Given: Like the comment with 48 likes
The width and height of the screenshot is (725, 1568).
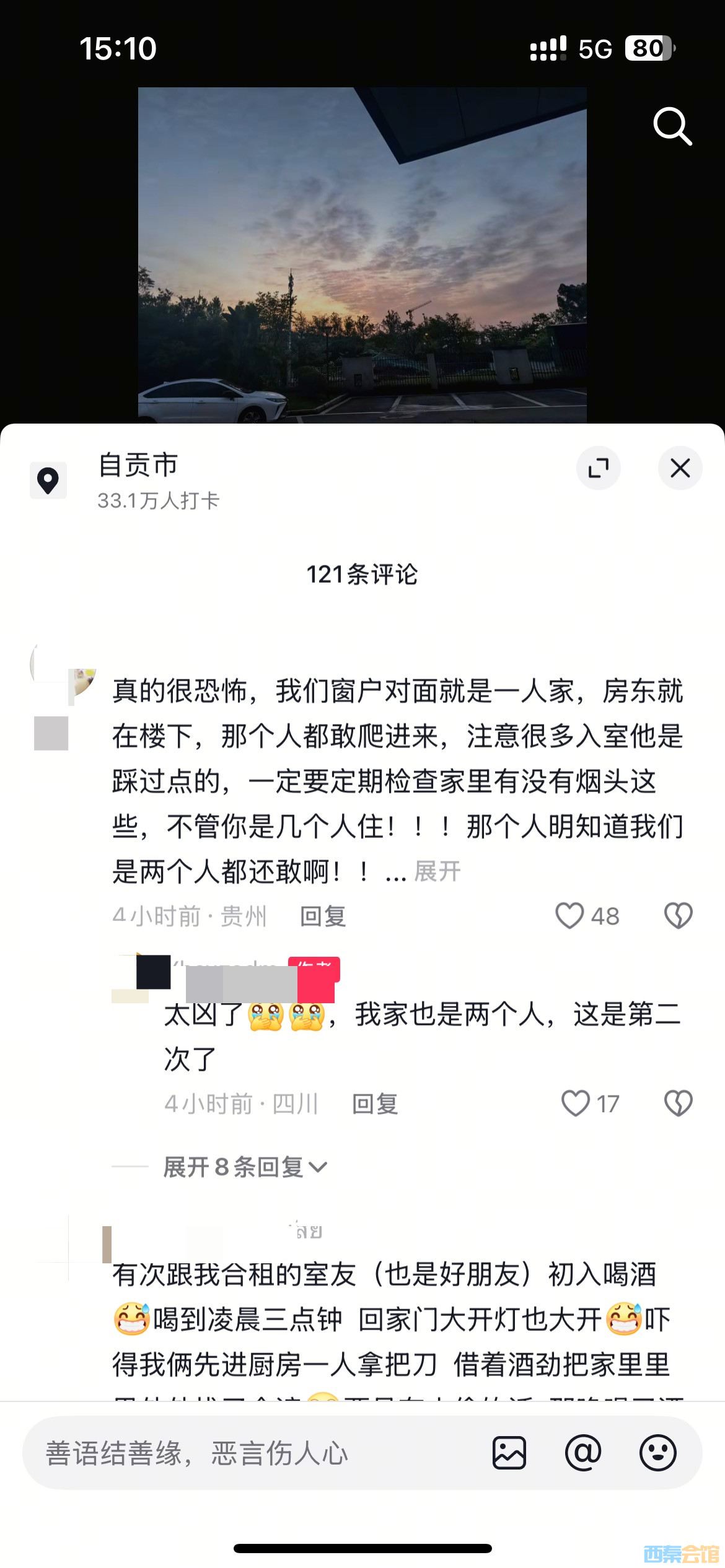Looking at the screenshot, I should (x=569, y=916).
